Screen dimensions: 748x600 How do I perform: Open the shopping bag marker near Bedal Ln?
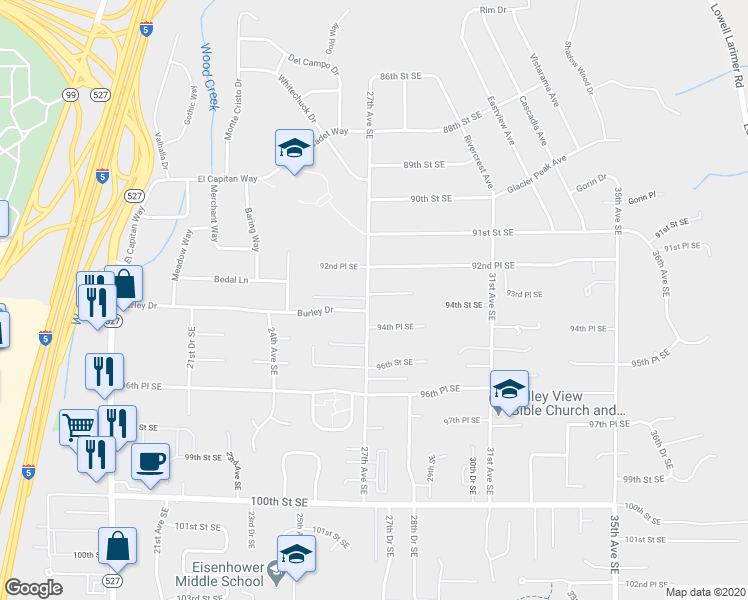coord(125,284)
